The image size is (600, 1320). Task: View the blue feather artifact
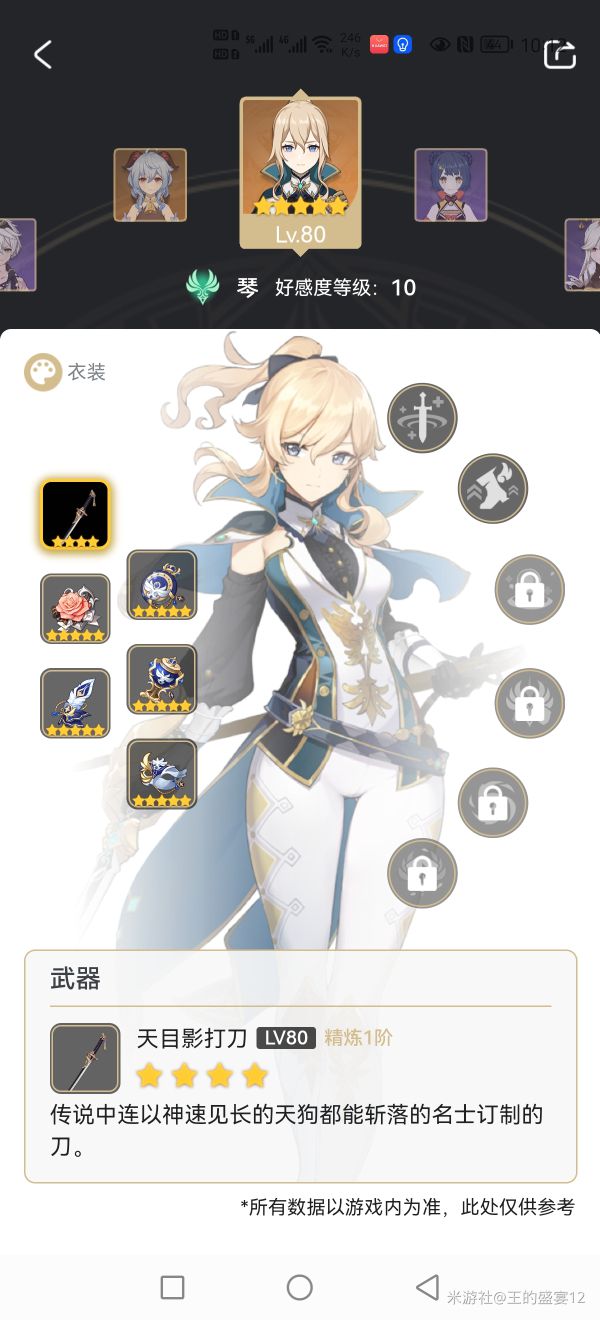click(x=75, y=703)
